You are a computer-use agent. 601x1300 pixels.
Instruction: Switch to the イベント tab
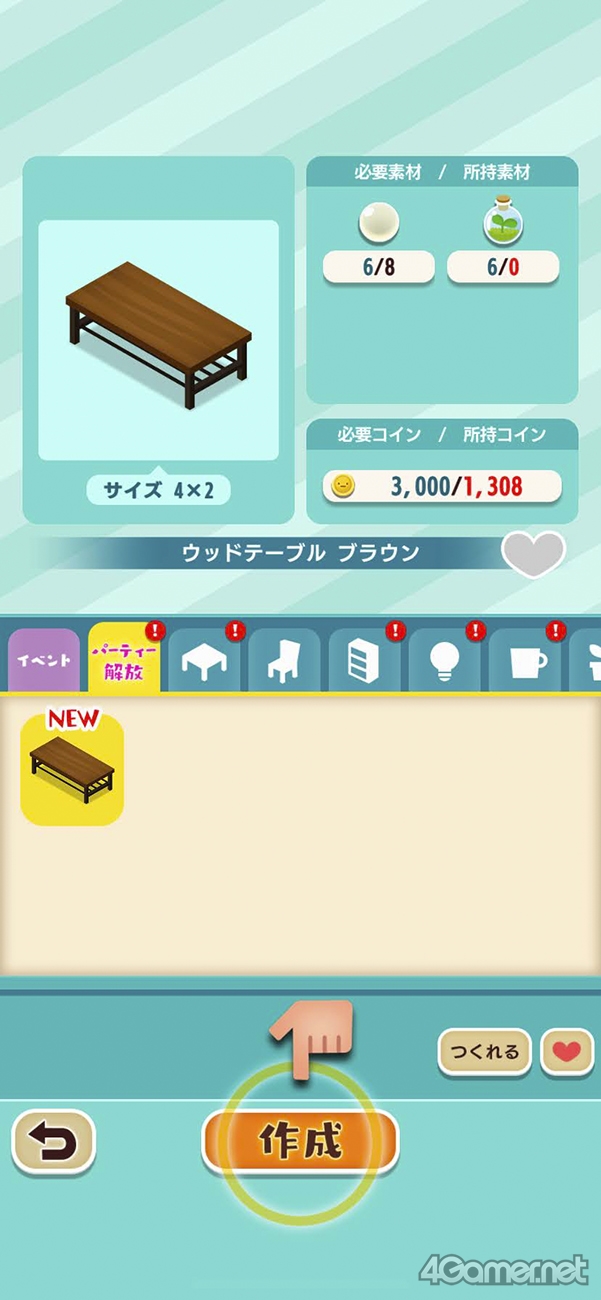[44, 660]
